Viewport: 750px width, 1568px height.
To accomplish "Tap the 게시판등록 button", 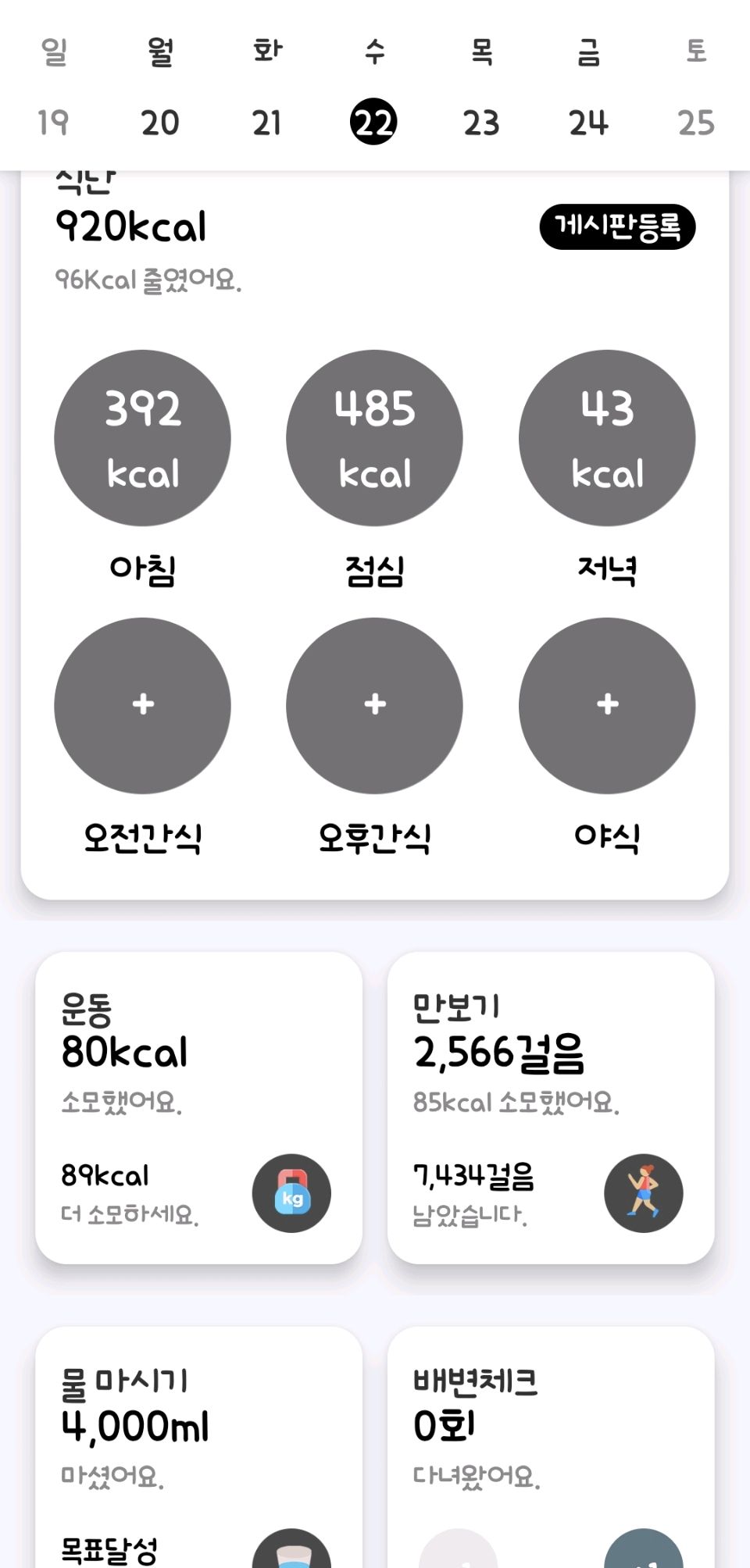I will (x=617, y=226).
